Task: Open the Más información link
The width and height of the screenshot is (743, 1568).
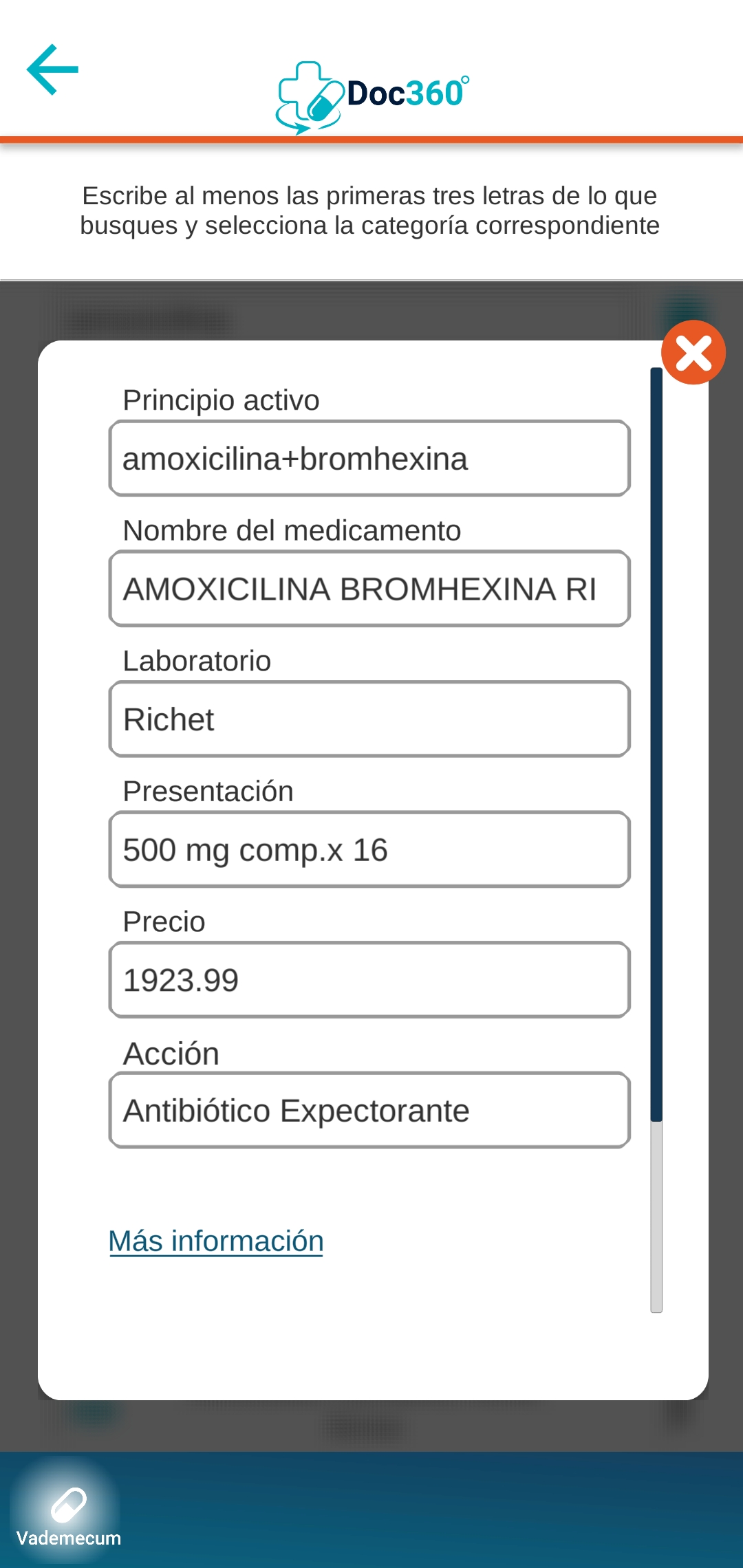Action: 216,1241
